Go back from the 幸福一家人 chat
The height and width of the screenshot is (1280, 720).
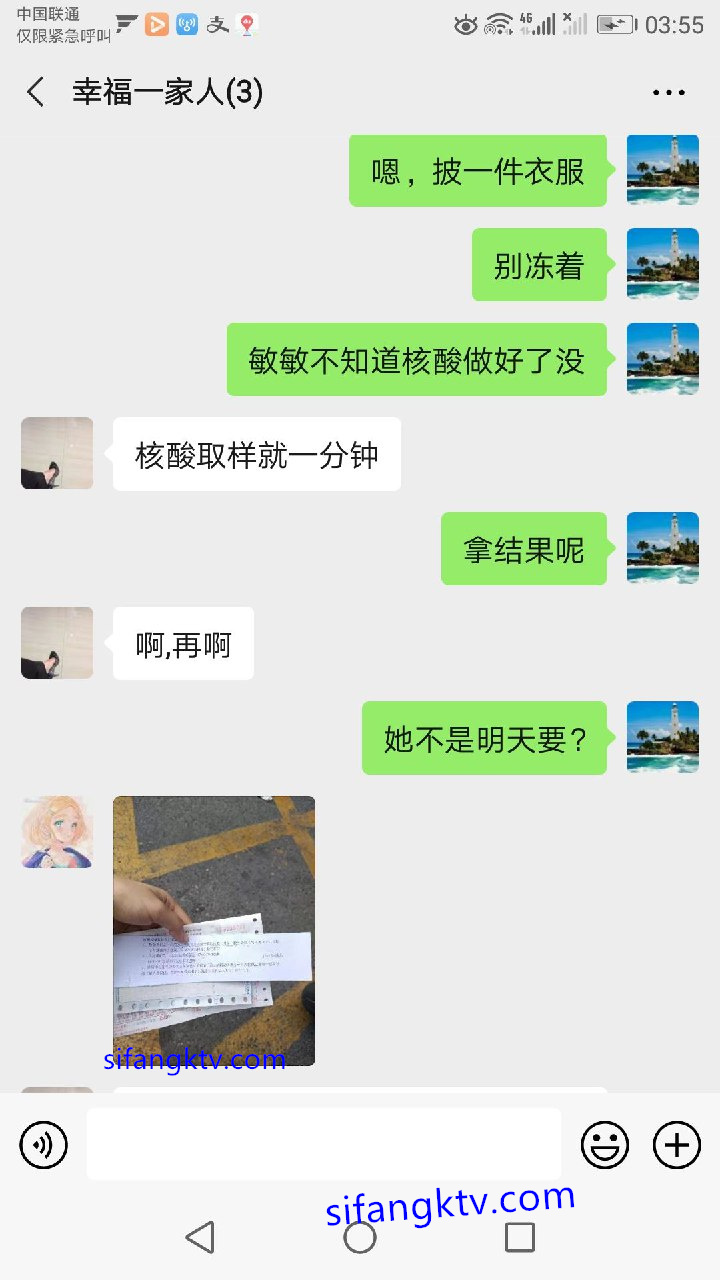point(36,93)
